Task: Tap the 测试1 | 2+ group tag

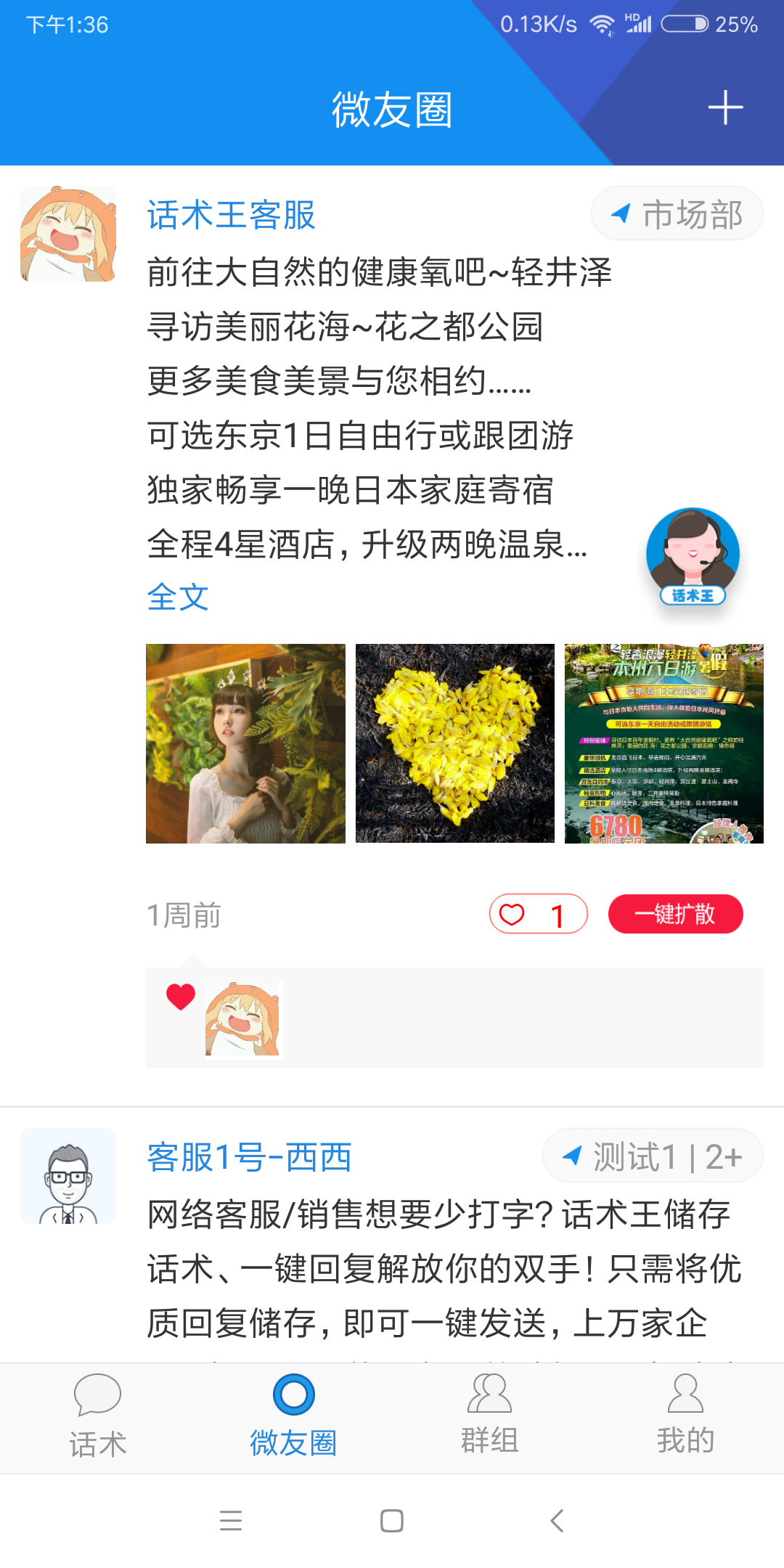Action: (x=652, y=1156)
